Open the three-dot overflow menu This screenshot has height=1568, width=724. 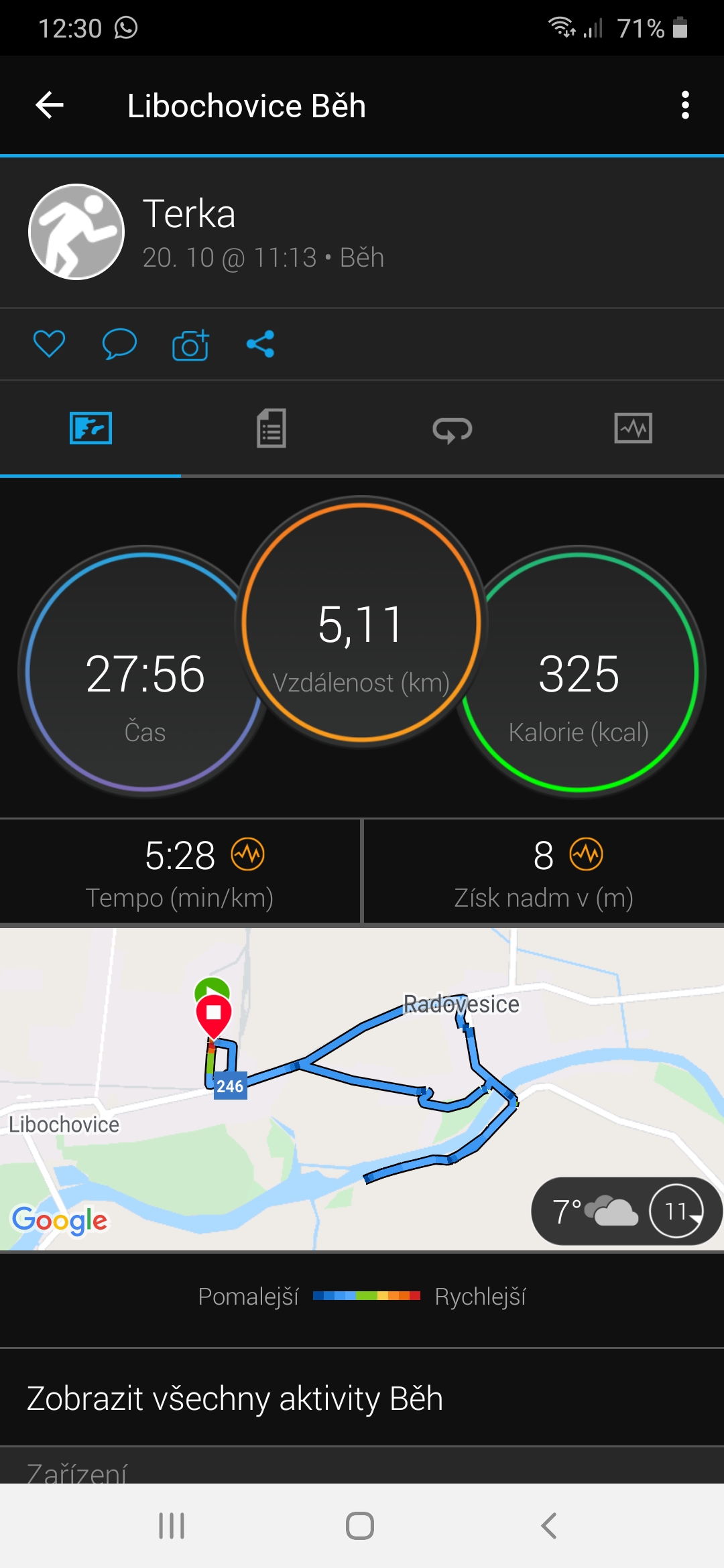point(684,105)
